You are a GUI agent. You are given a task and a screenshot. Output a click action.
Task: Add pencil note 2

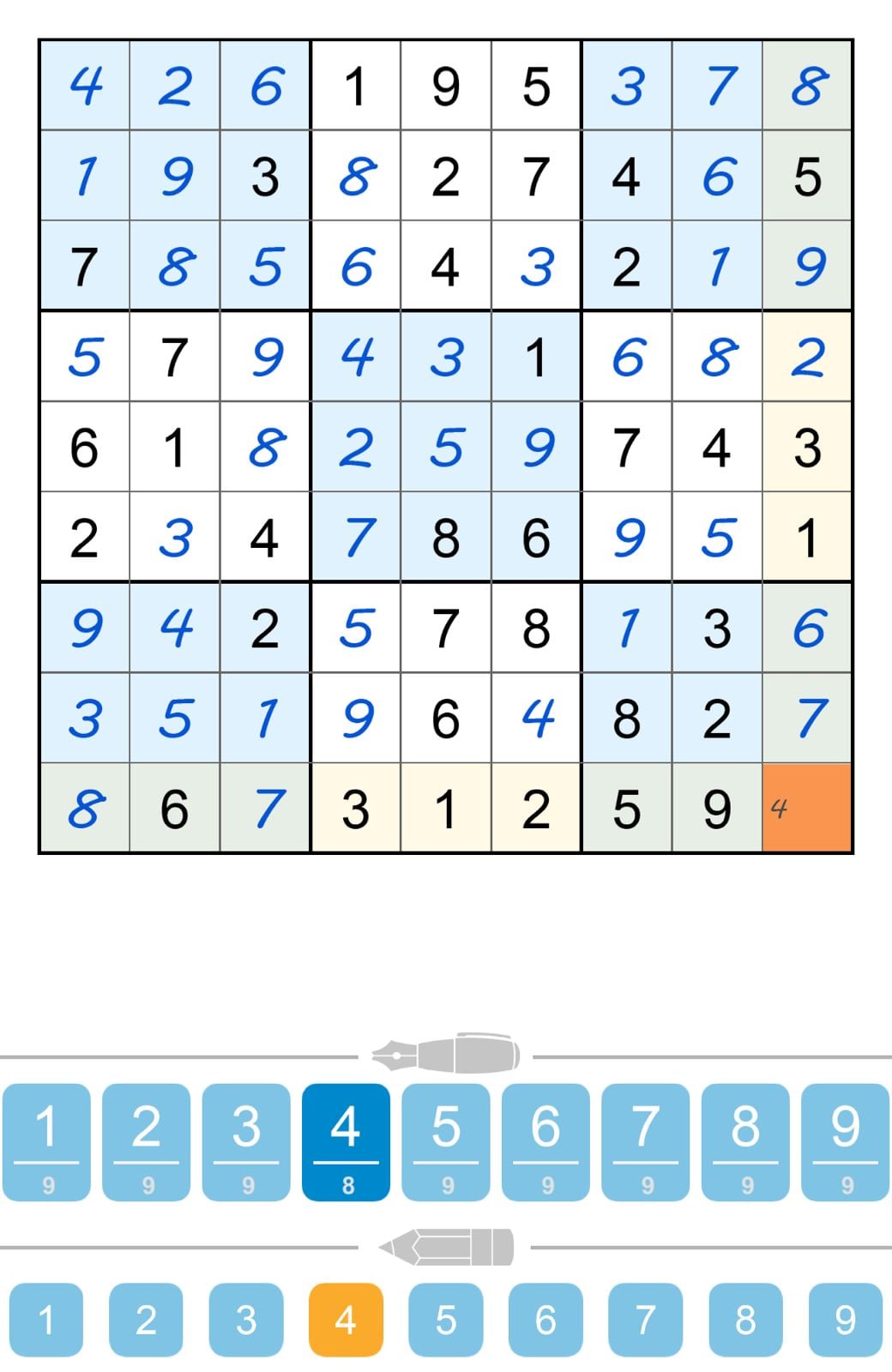click(x=146, y=1320)
